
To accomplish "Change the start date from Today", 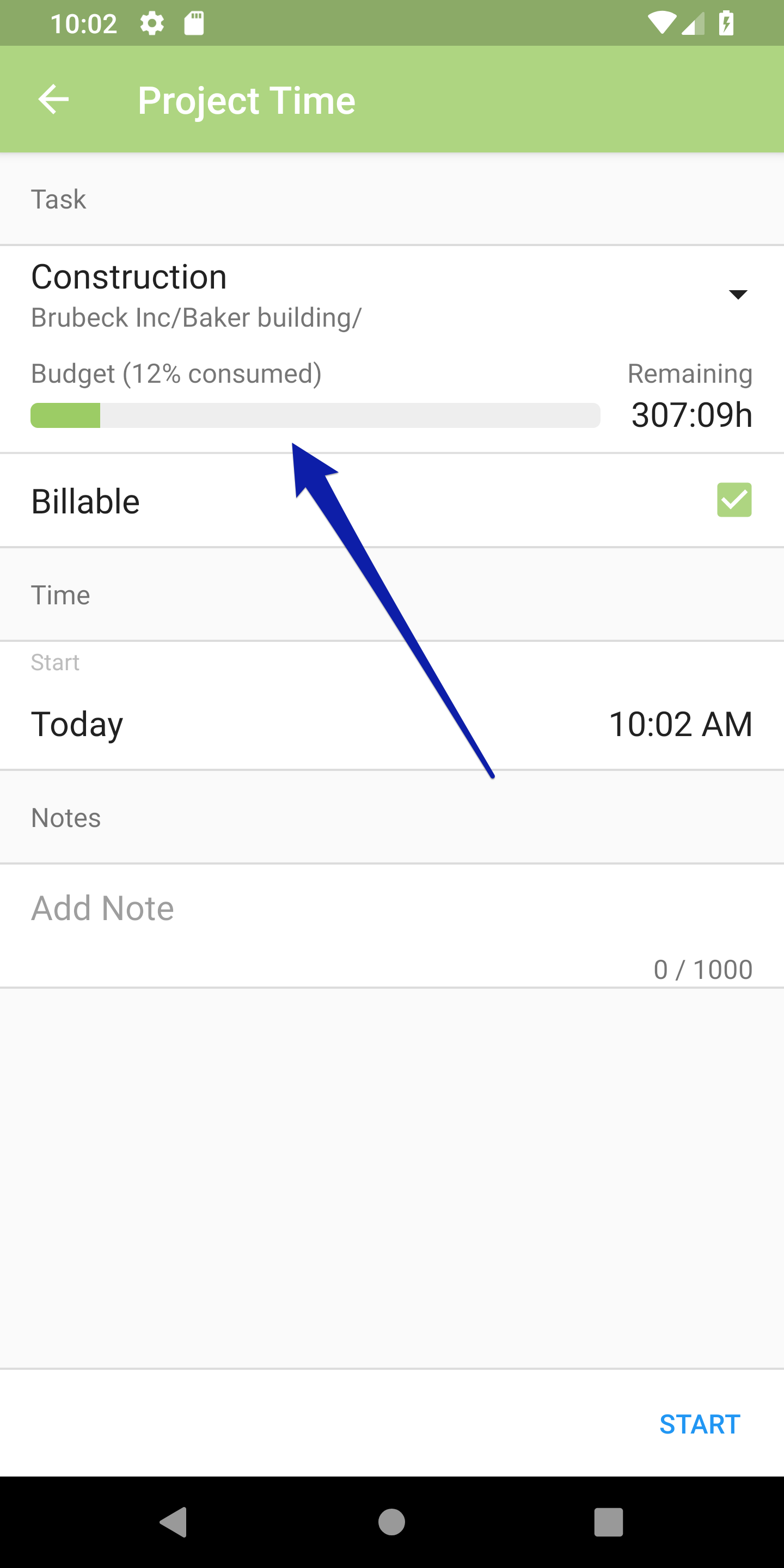I will (x=77, y=724).
